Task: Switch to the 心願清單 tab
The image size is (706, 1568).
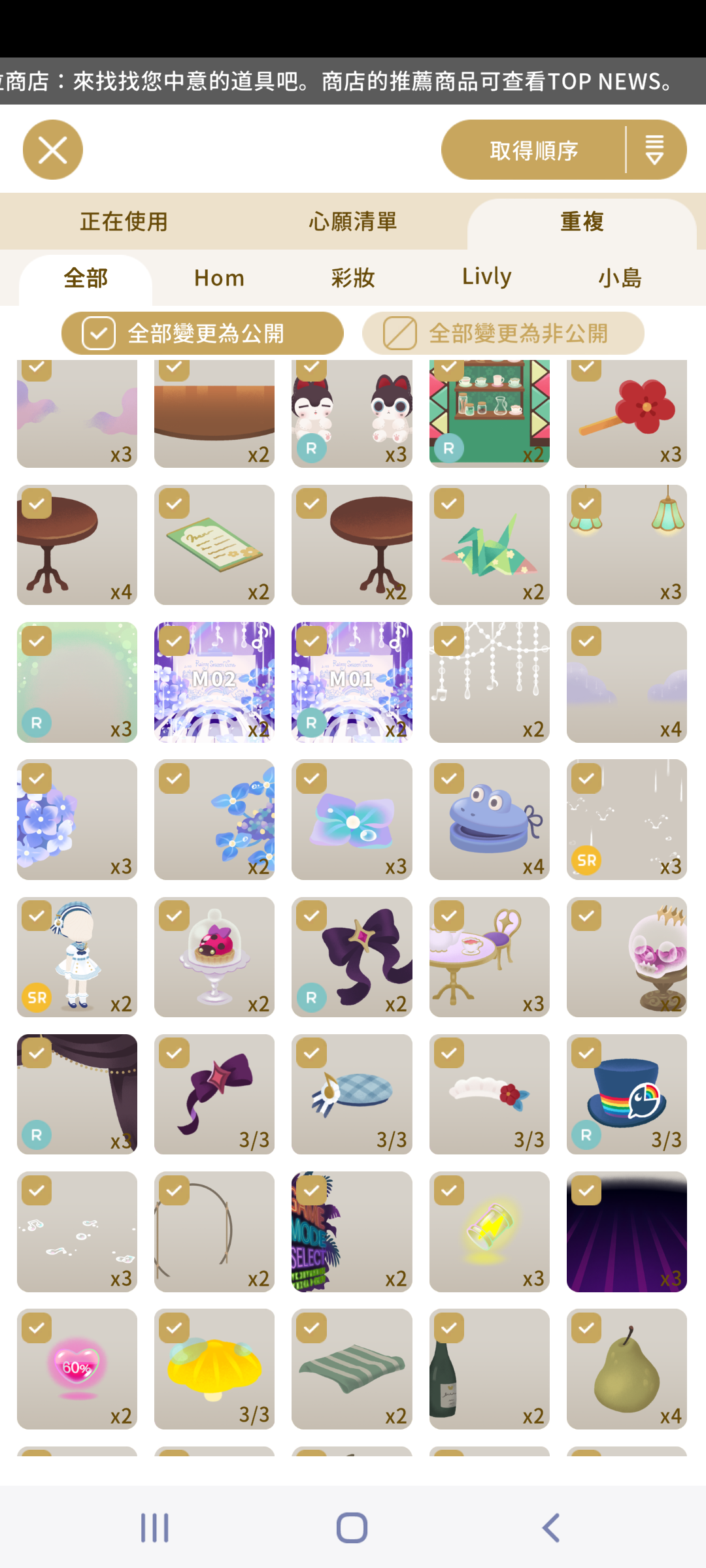Action: [x=353, y=221]
